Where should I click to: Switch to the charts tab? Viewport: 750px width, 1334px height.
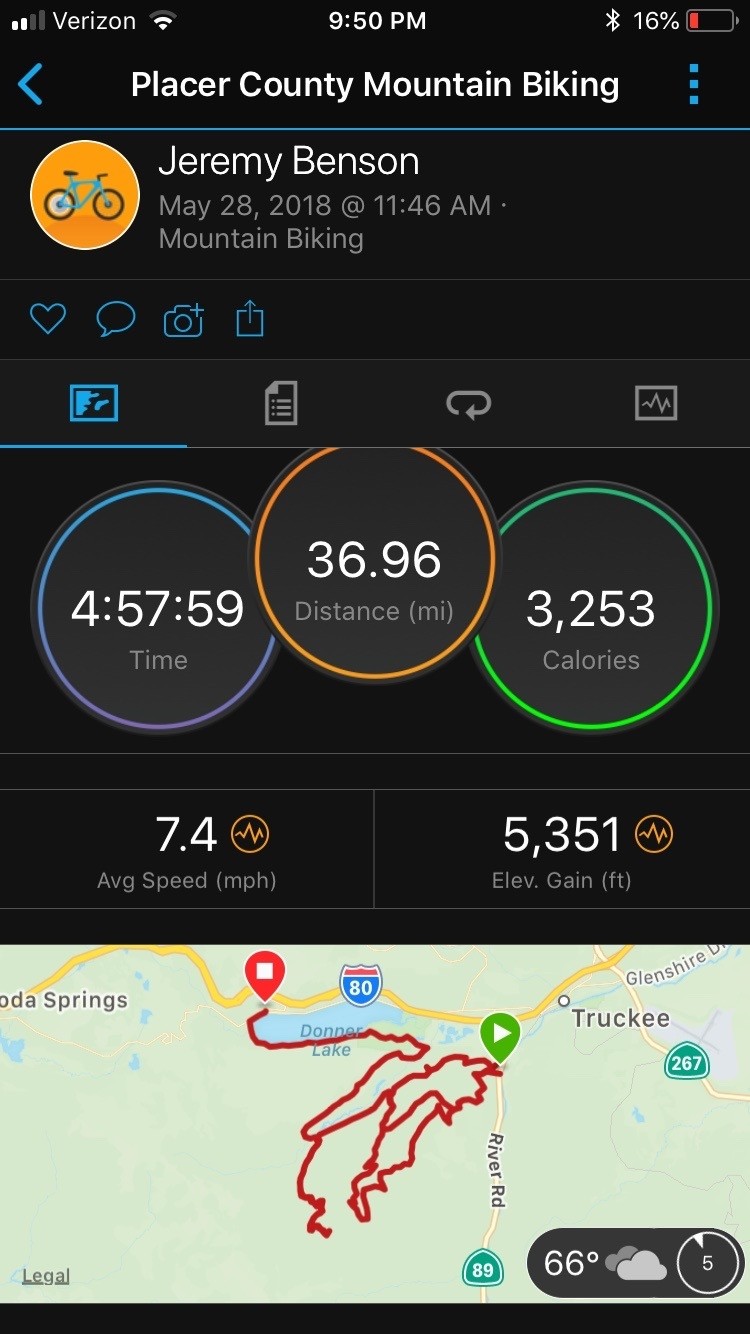(656, 404)
